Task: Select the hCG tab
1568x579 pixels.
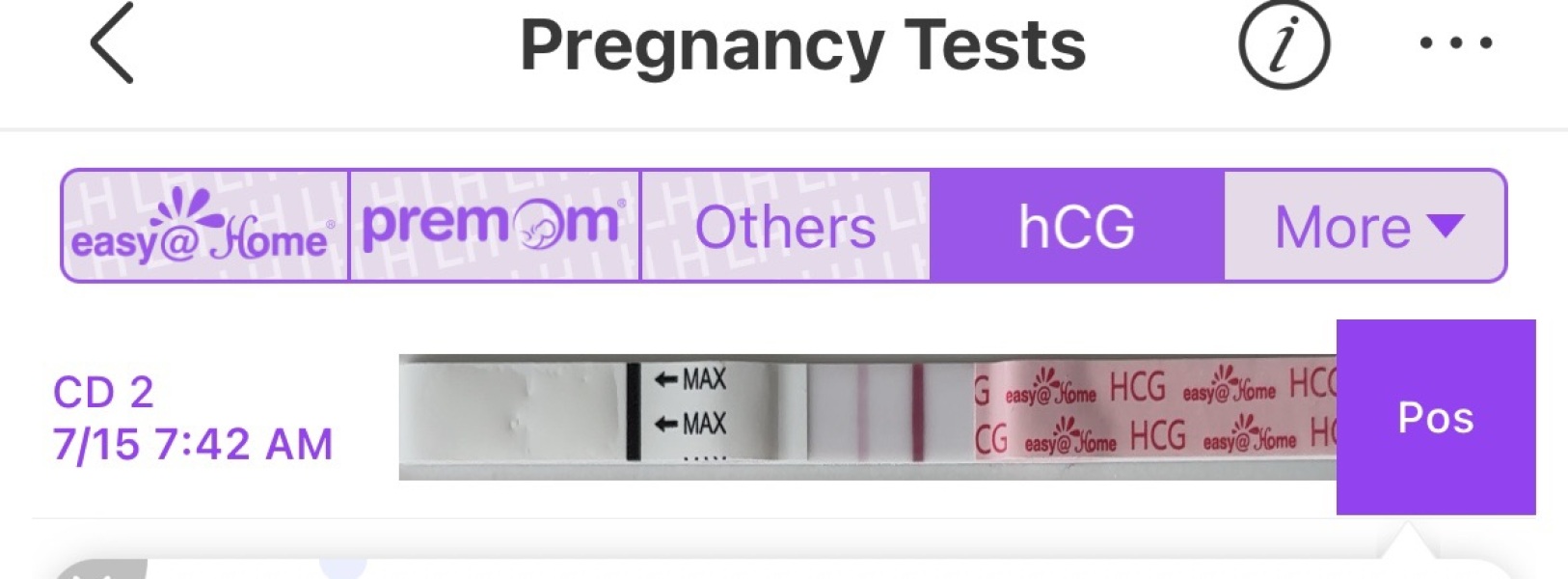Action: [1076, 227]
